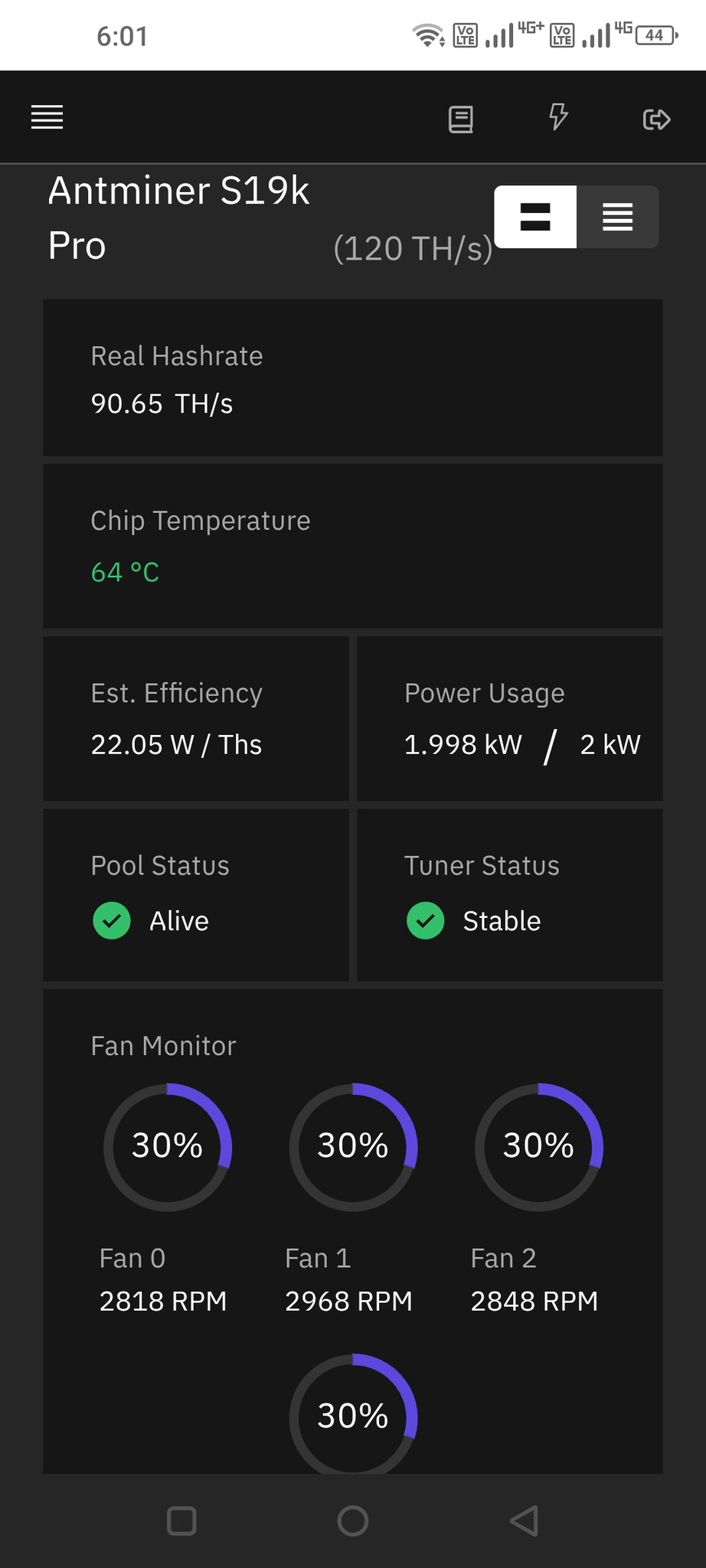Go back with system back button
This screenshot has height=1568, width=706.
click(x=525, y=1521)
